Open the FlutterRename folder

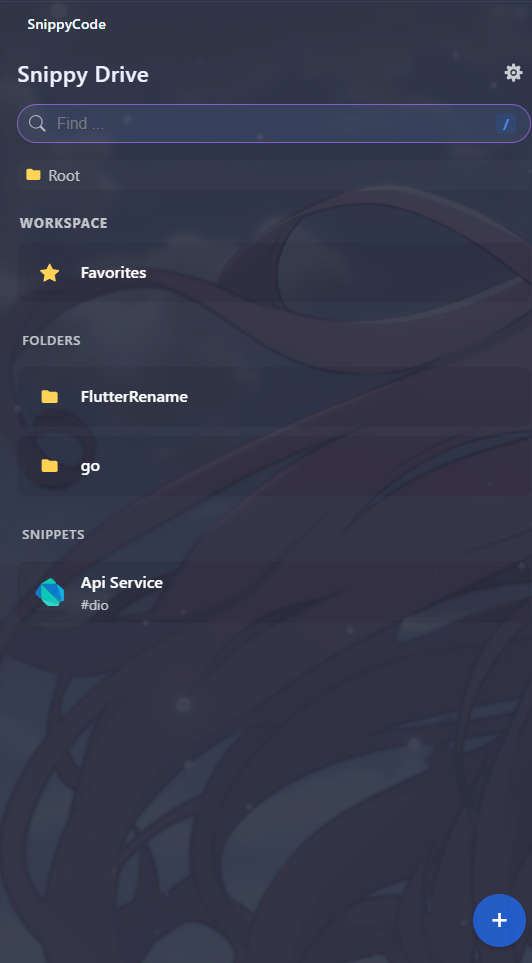point(273,397)
